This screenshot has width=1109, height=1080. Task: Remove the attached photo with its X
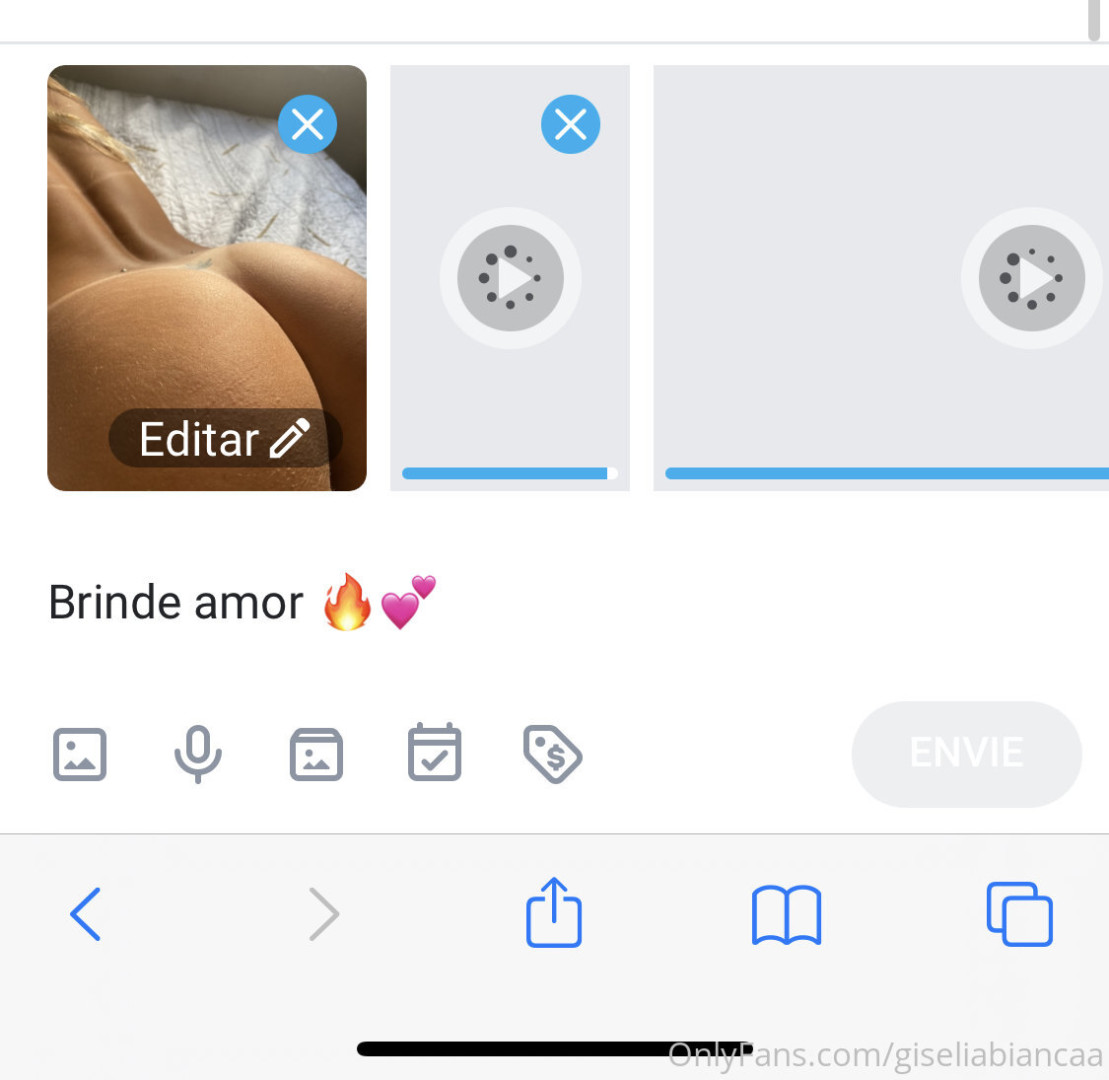(307, 125)
